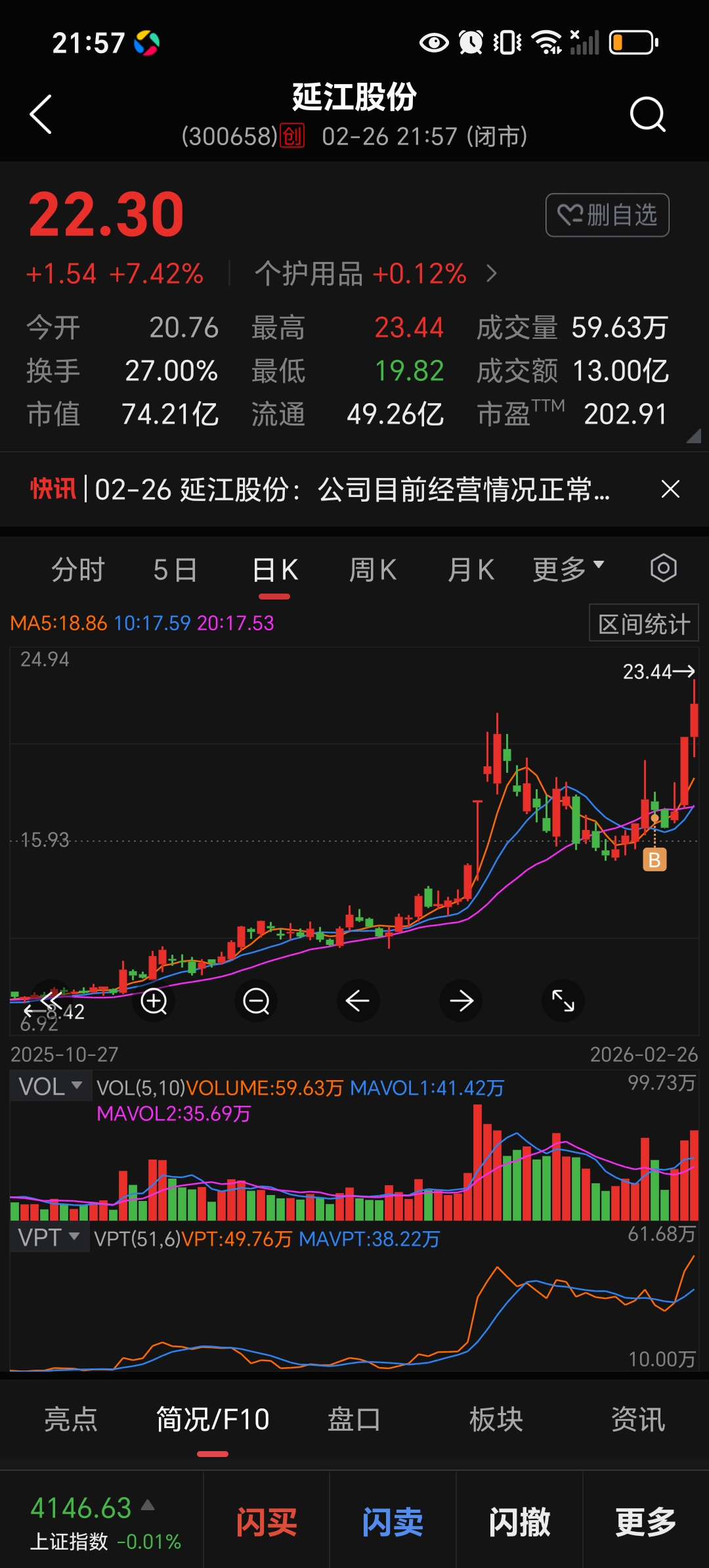709x1568 pixels.
Task: Read the 快讯 news about 延江股份
Action: [x=352, y=489]
